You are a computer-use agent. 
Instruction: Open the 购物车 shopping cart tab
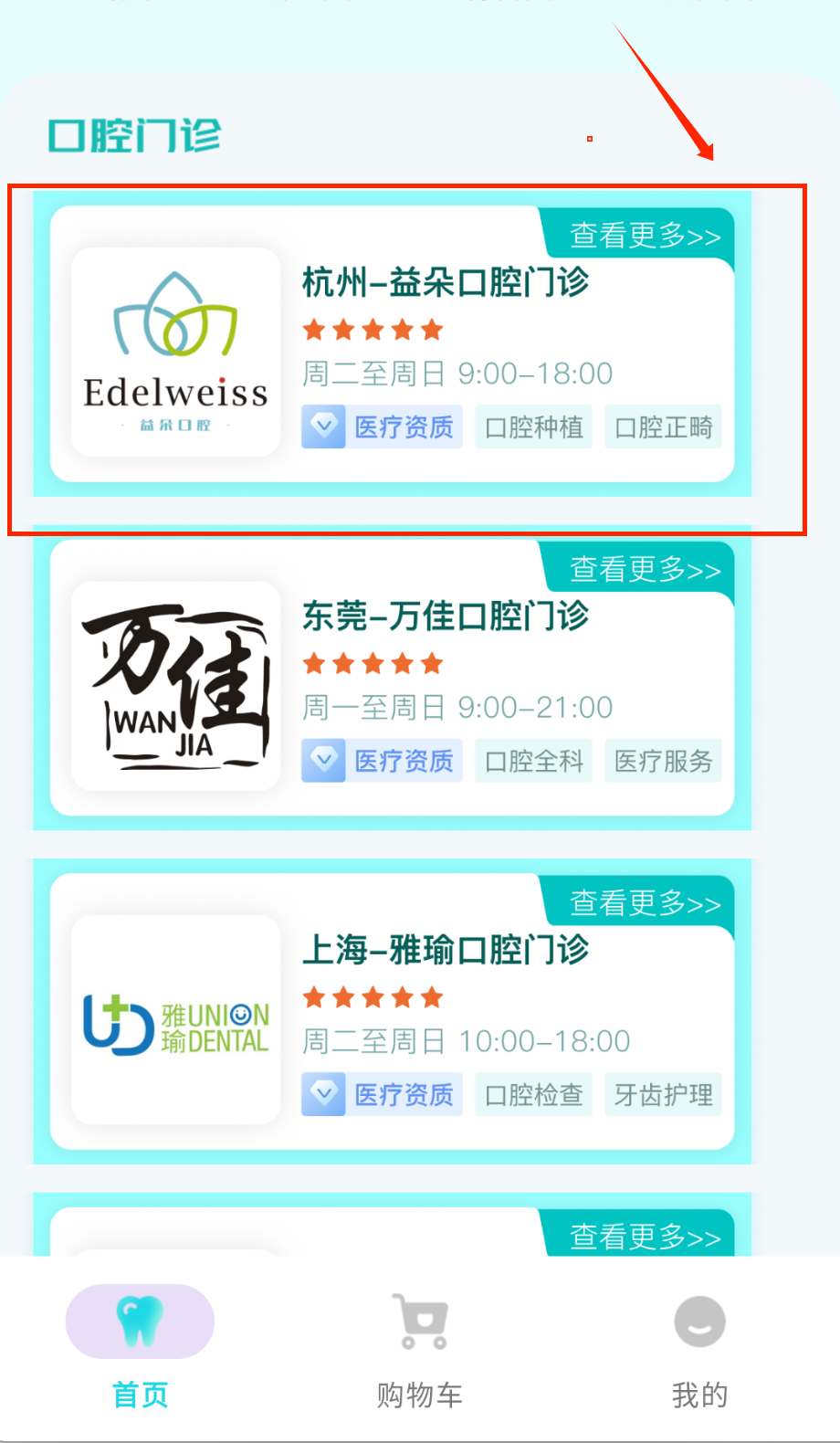pos(420,1347)
